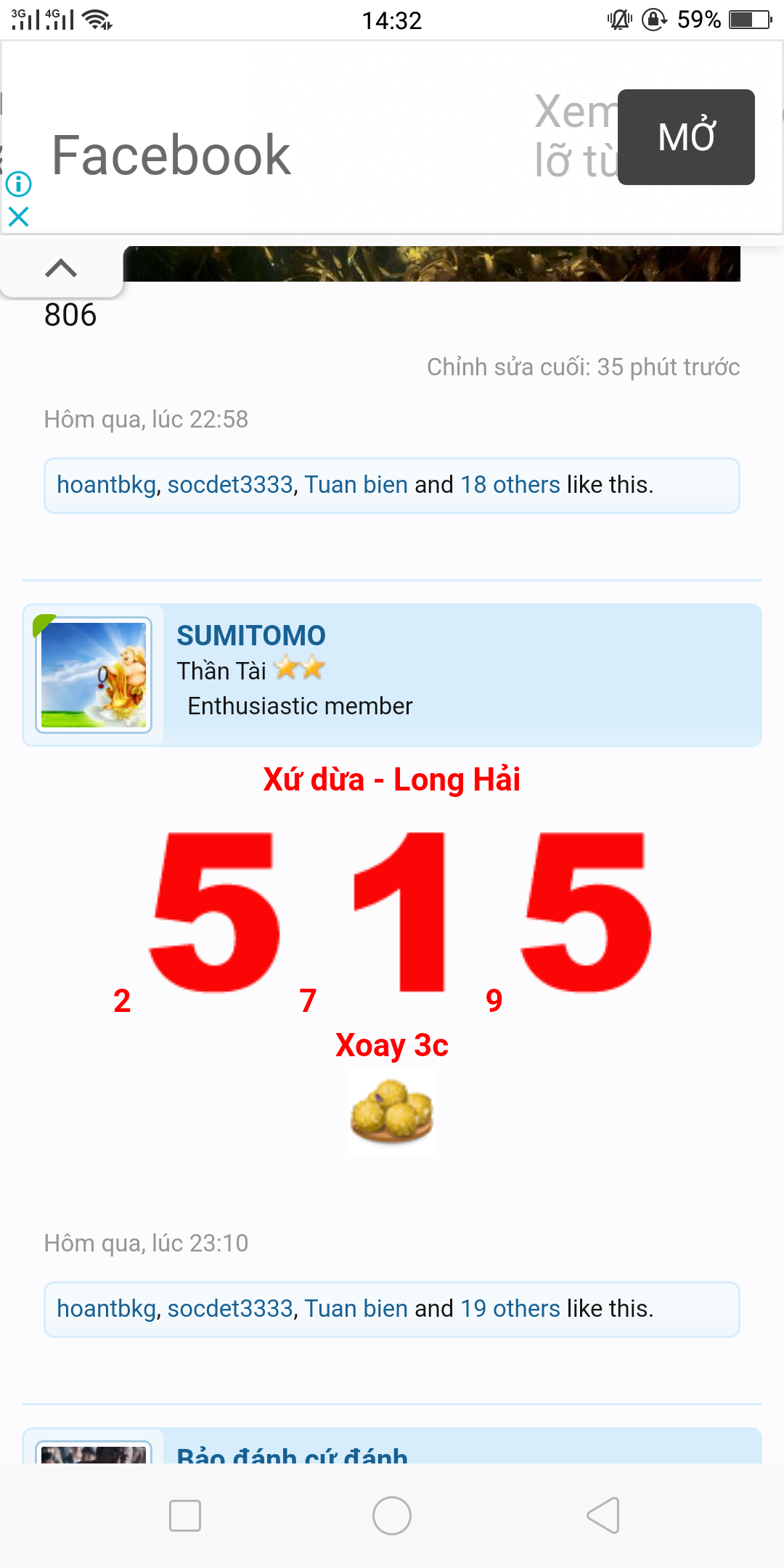This screenshot has width=784, height=1568.
Task: Collapse using the up chevron tab
Action: (x=61, y=269)
